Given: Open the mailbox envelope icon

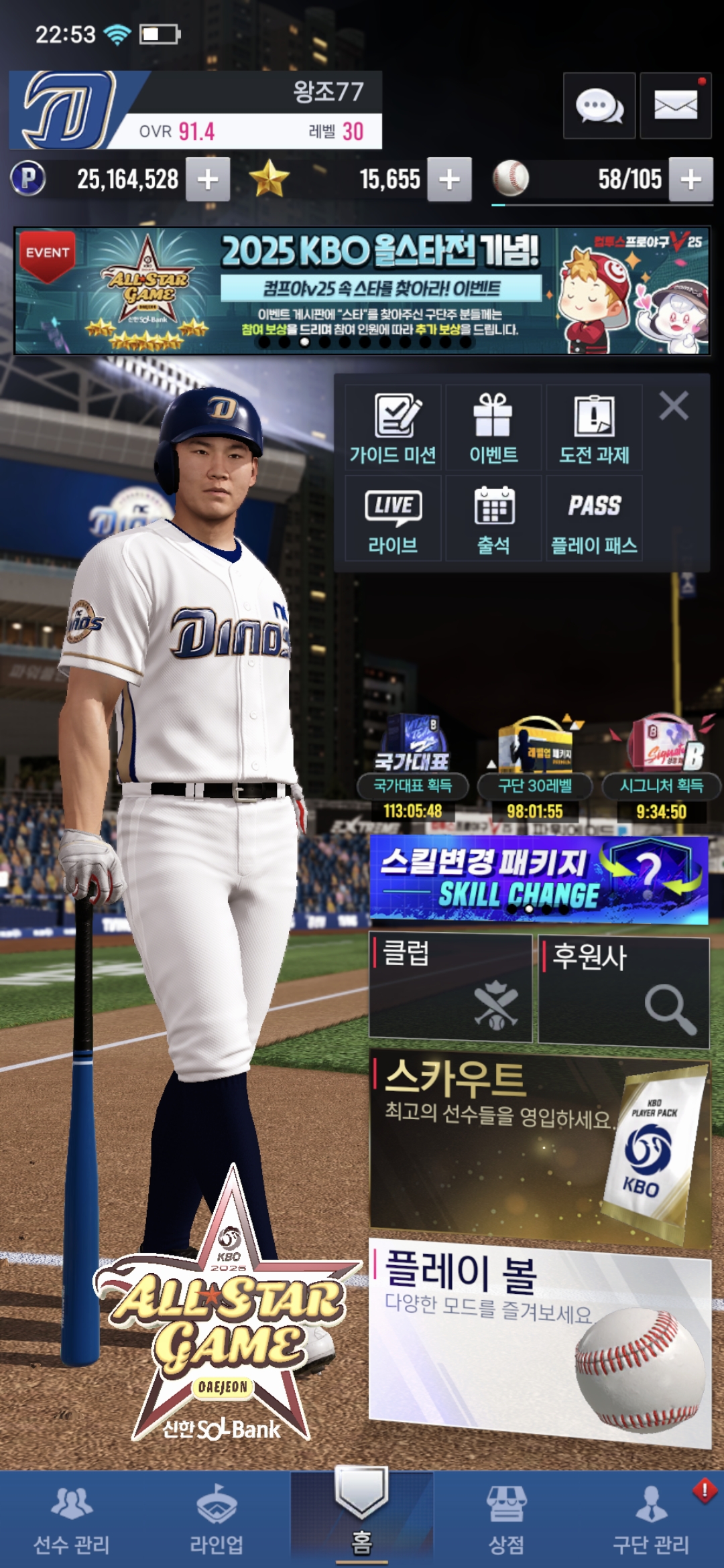Looking at the screenshot, I should pyautogui.click(x=675, y=106).
